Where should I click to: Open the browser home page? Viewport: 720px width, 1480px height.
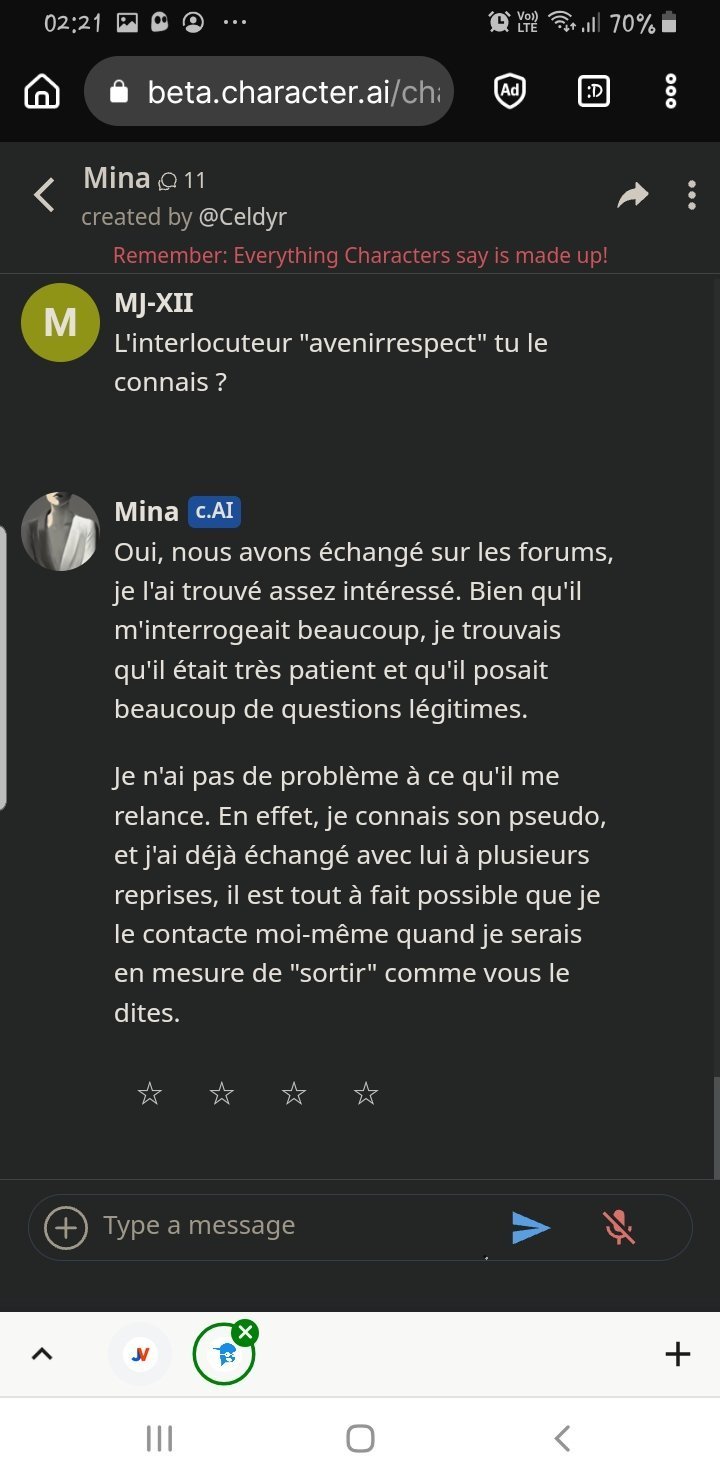(42, 92)
